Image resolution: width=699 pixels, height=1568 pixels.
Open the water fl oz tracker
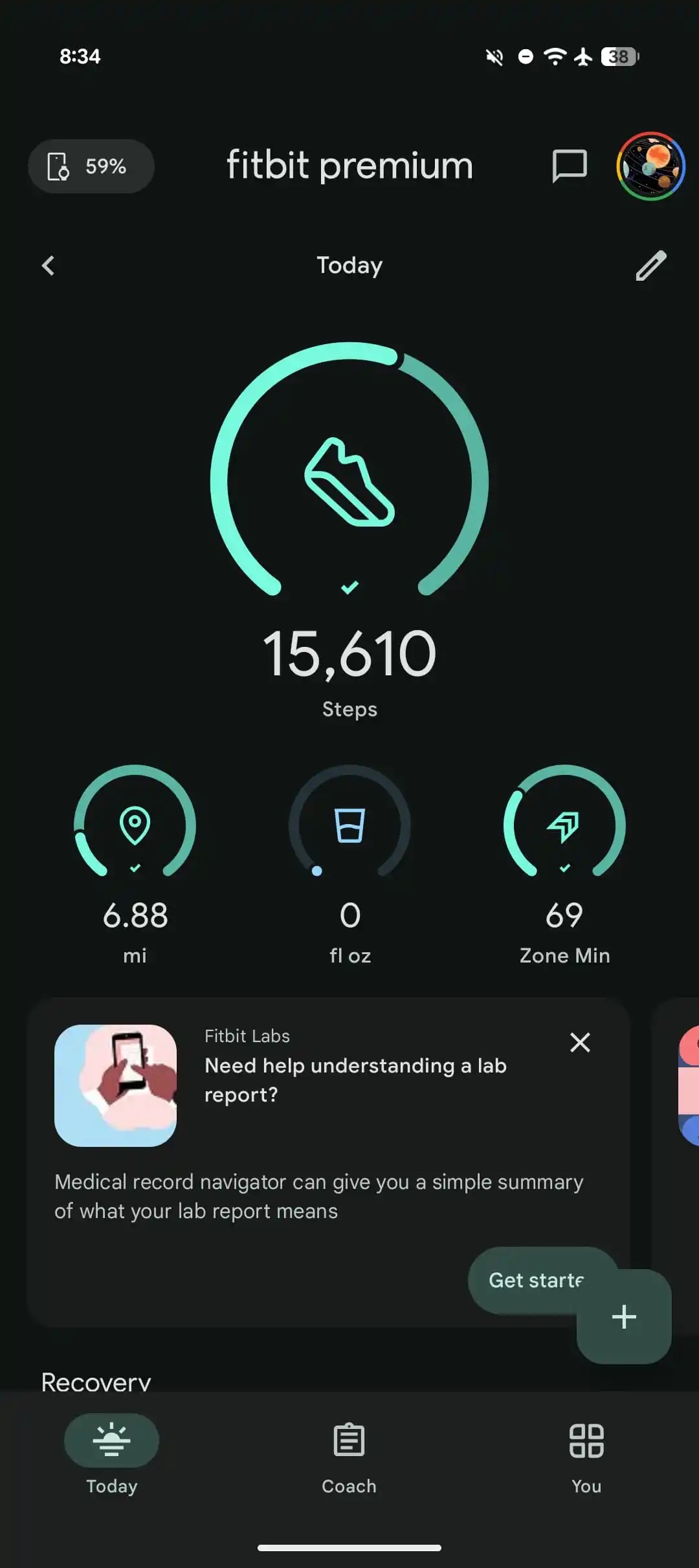point(349,860)
